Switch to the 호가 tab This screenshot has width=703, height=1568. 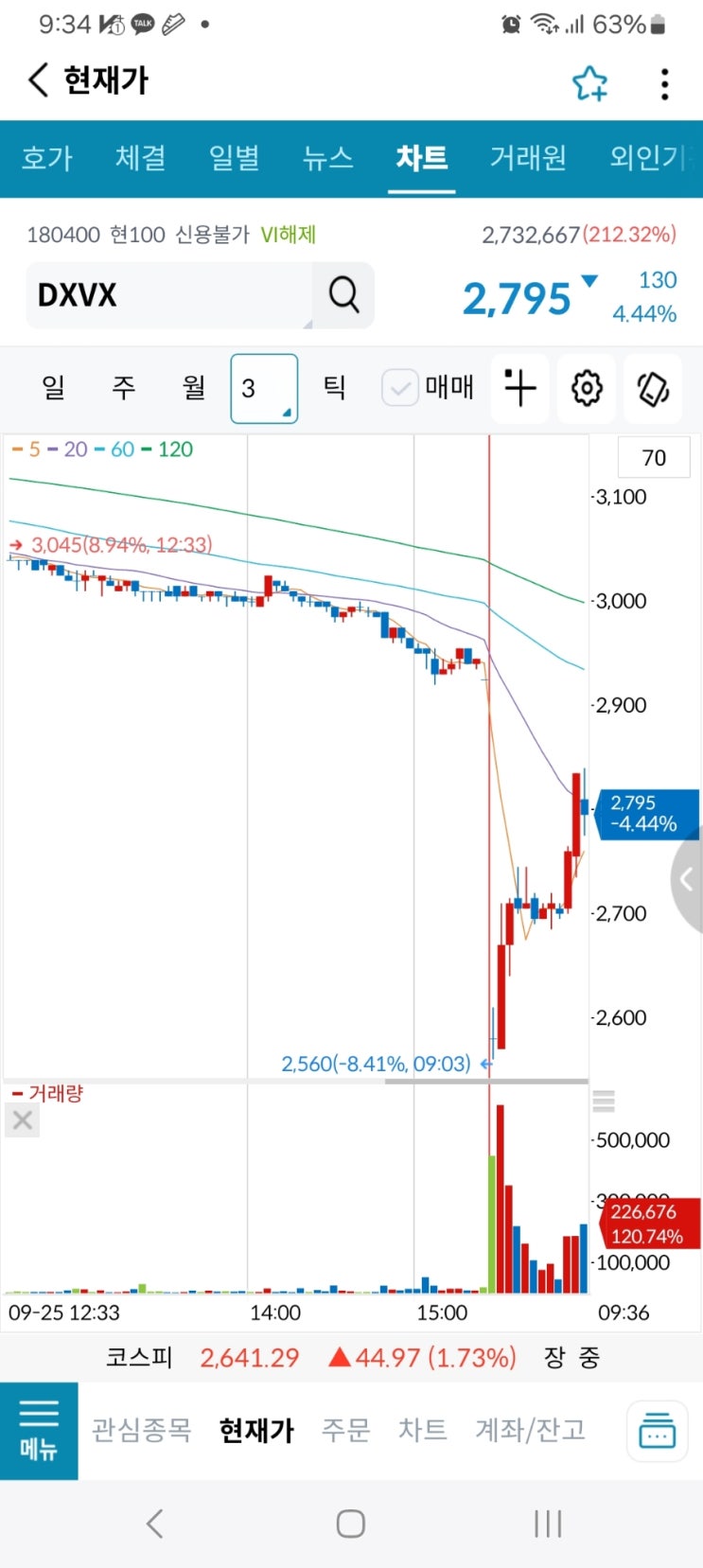coord(46,158)
